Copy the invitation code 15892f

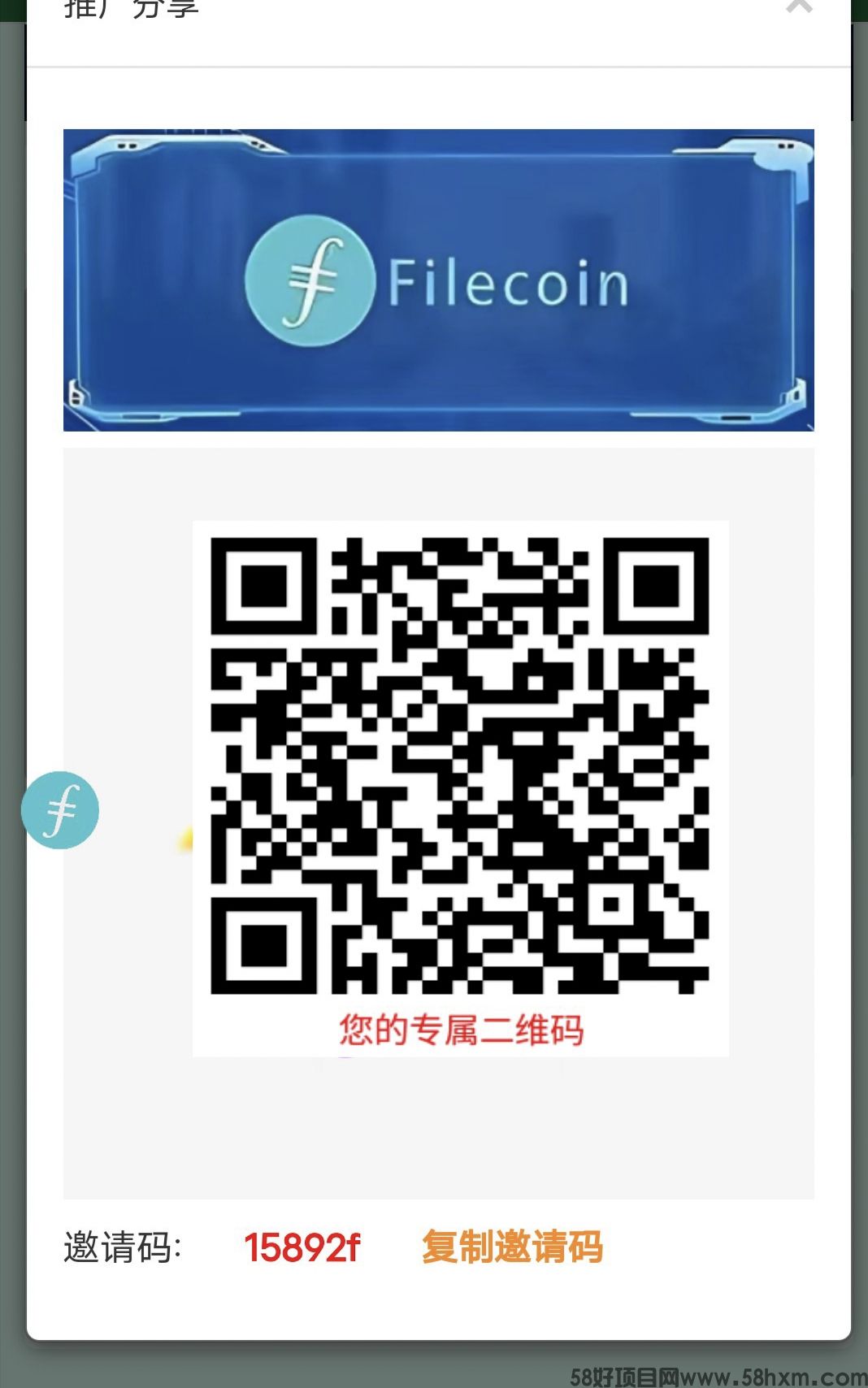point(512,1247)
